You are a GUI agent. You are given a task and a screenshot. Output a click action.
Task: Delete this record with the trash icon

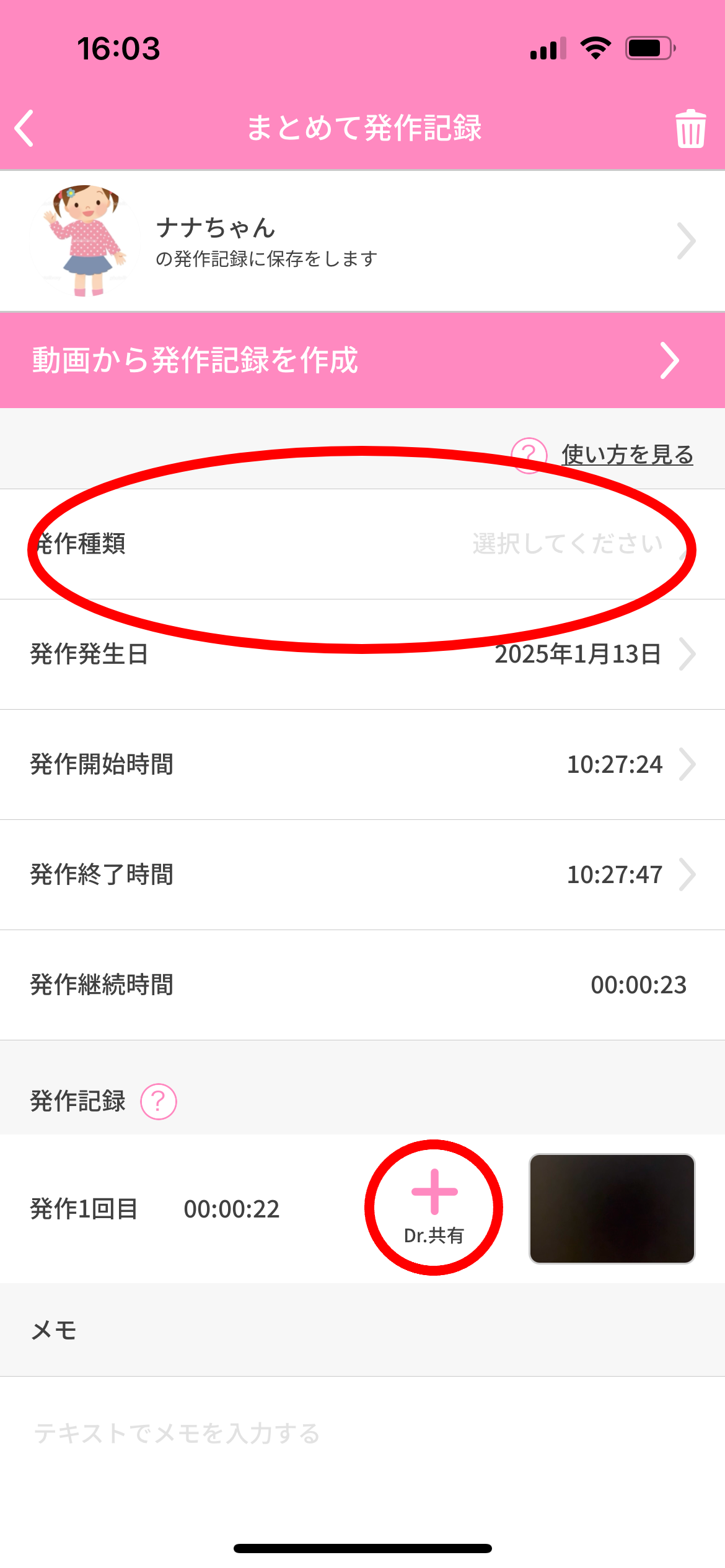pos(690,129)
